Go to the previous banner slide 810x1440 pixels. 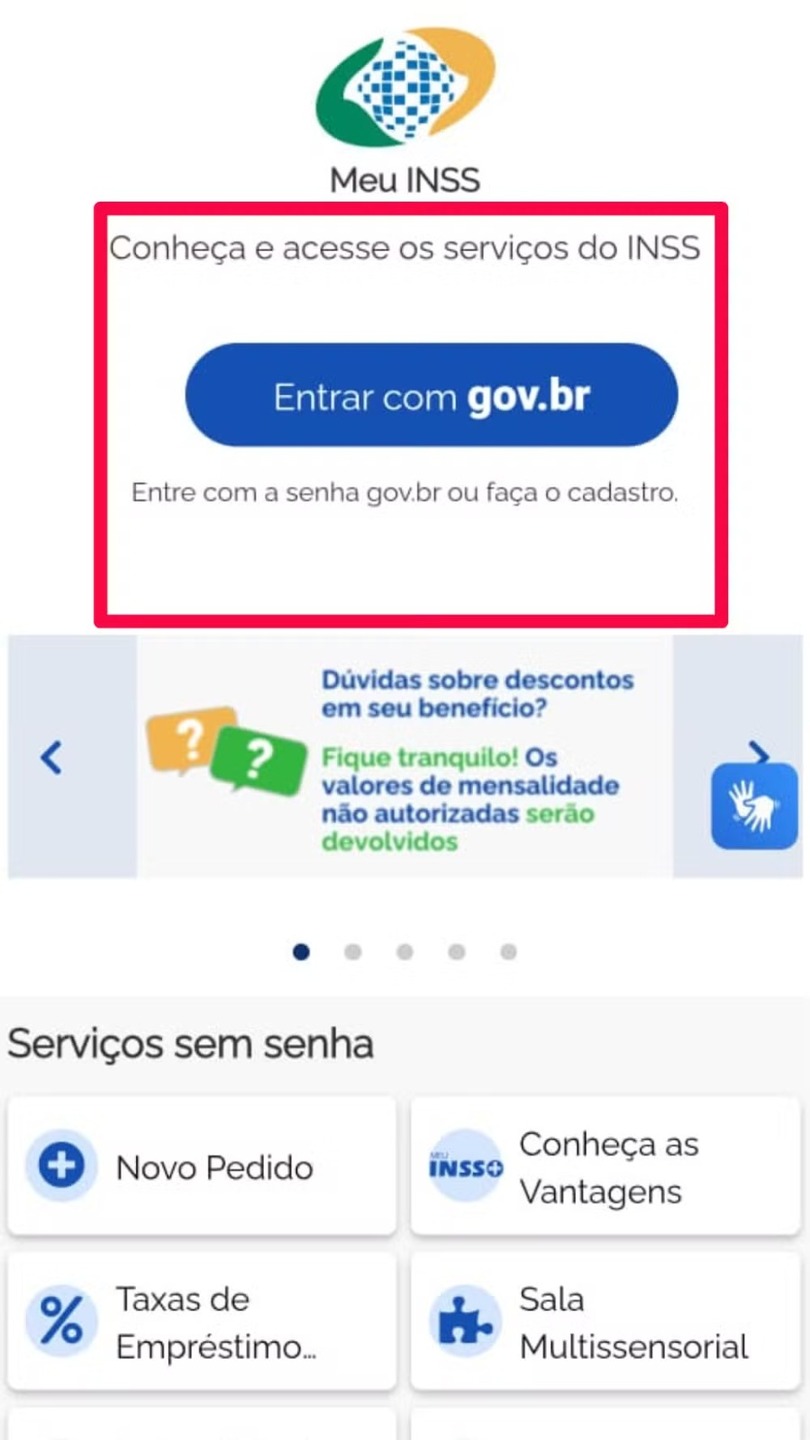[52, 757]
